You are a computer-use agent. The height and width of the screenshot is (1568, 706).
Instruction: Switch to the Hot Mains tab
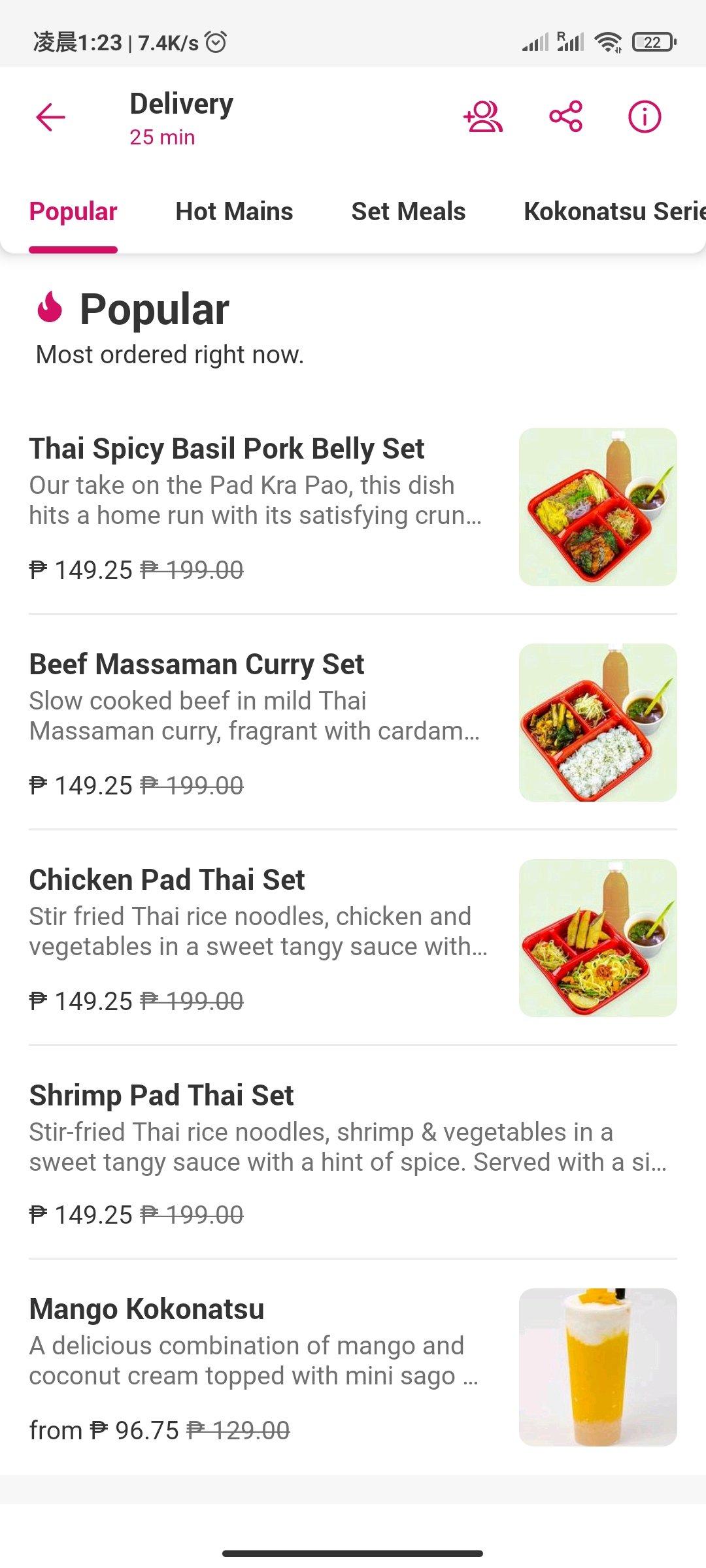tap(234, 212)
